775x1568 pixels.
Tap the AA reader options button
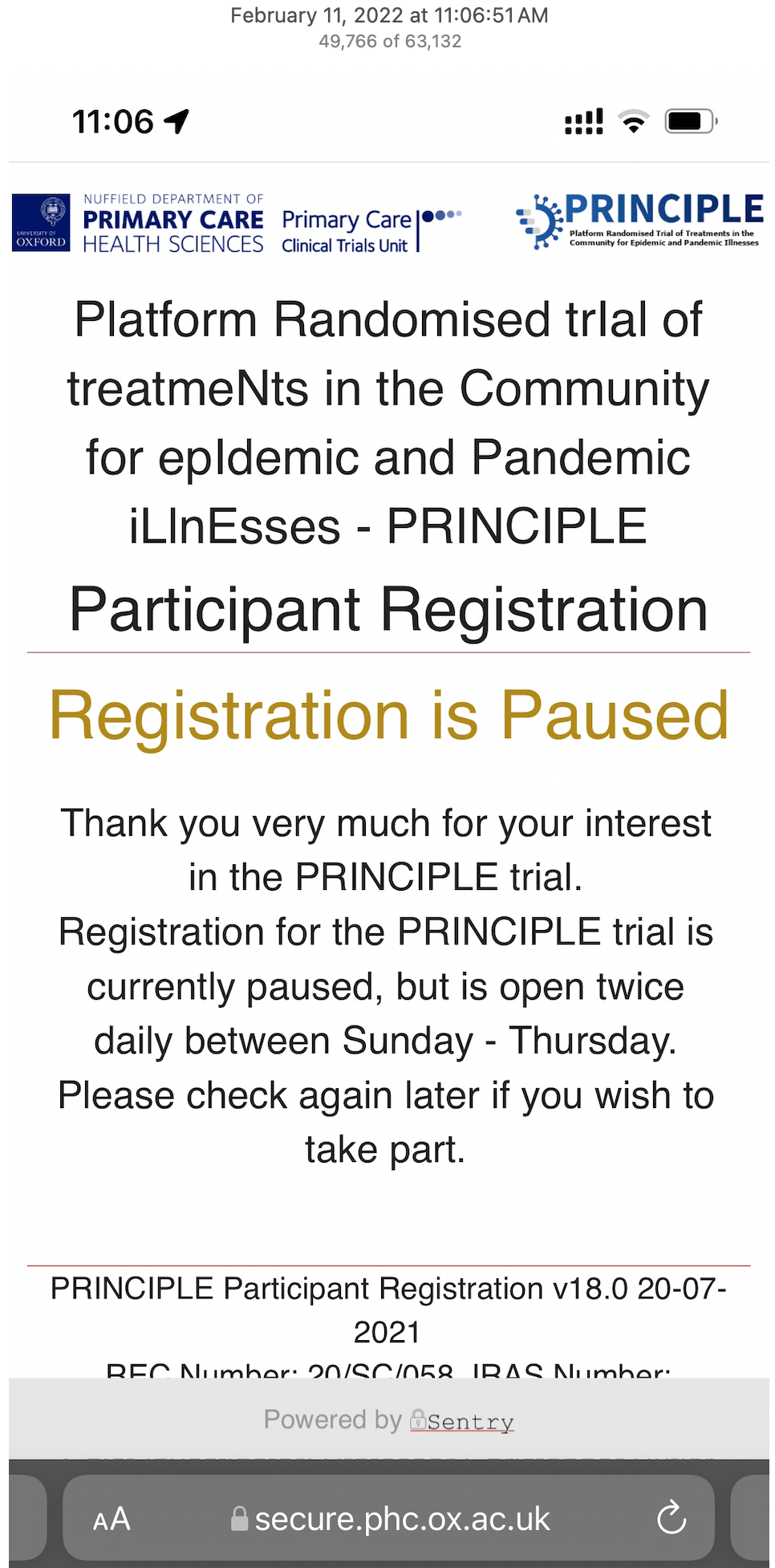point(112,1519)
